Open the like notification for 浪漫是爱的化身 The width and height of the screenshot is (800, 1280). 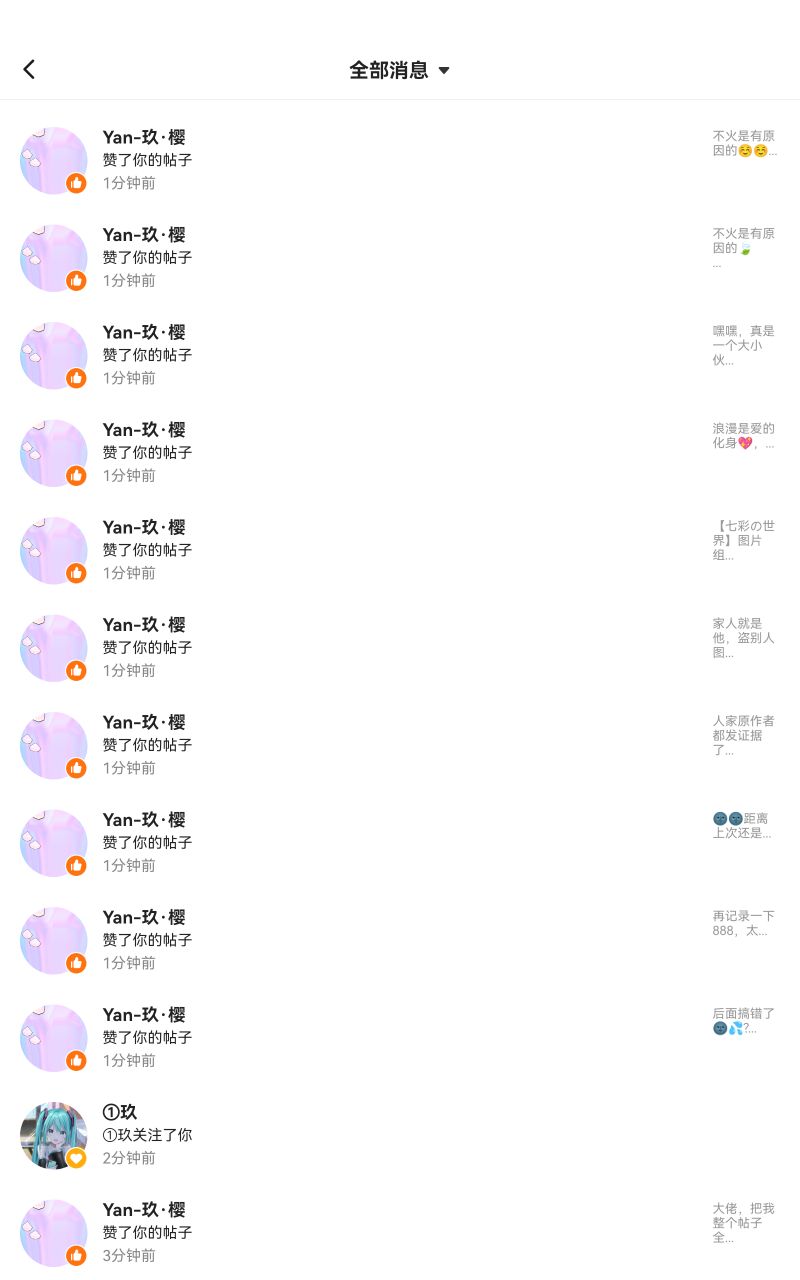coord(400,453)
